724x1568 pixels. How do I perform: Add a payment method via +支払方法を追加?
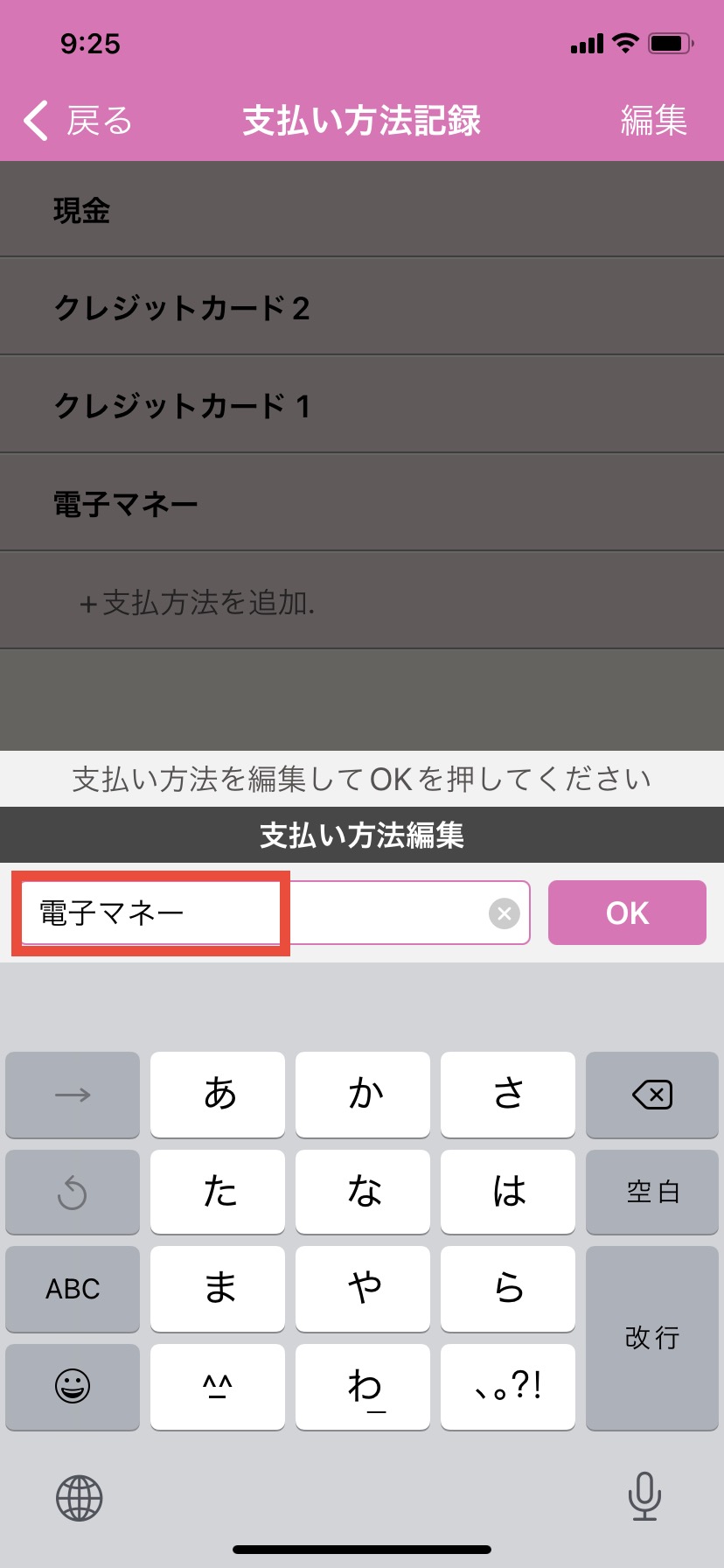pyautogui.click(x=198, y=602)
